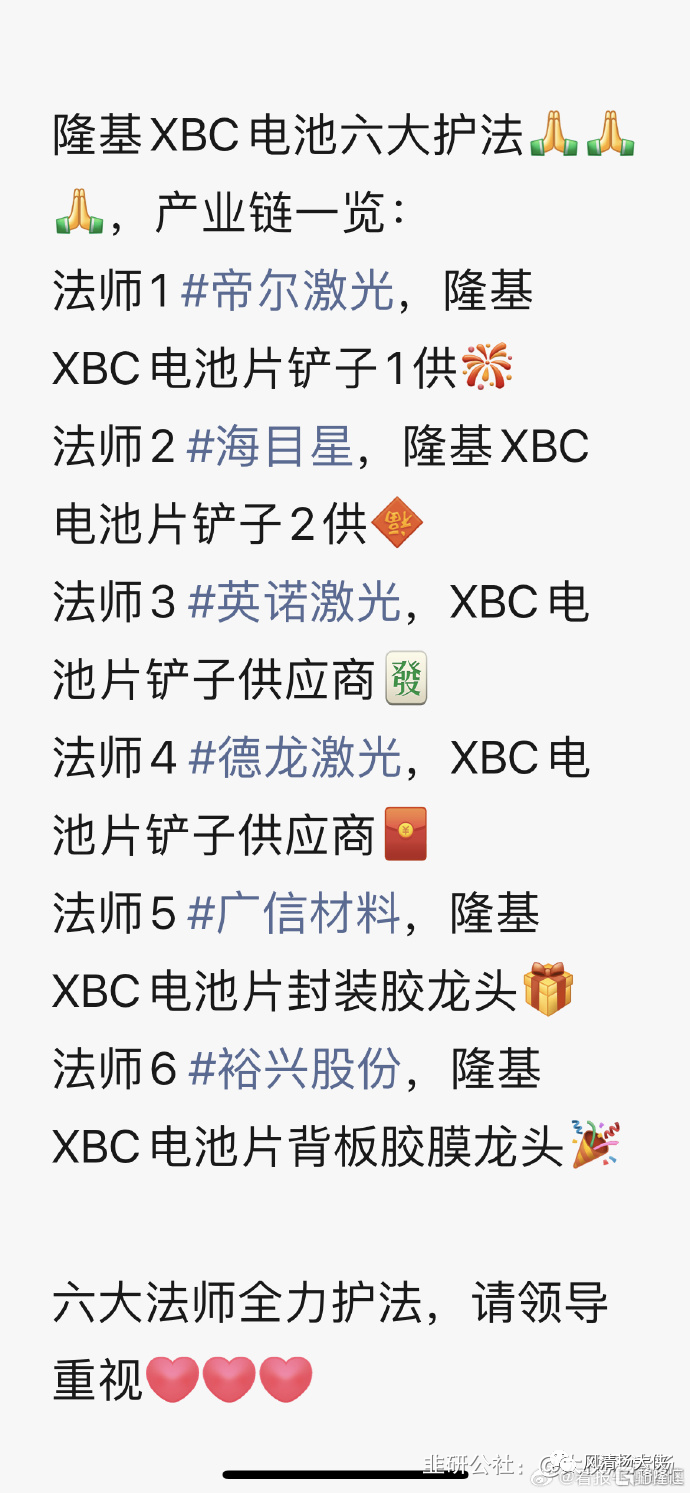This screenshot has width=690, height=1493.
Task: Tap the #英诺激光 hashtag
Action: pos(294,603)
